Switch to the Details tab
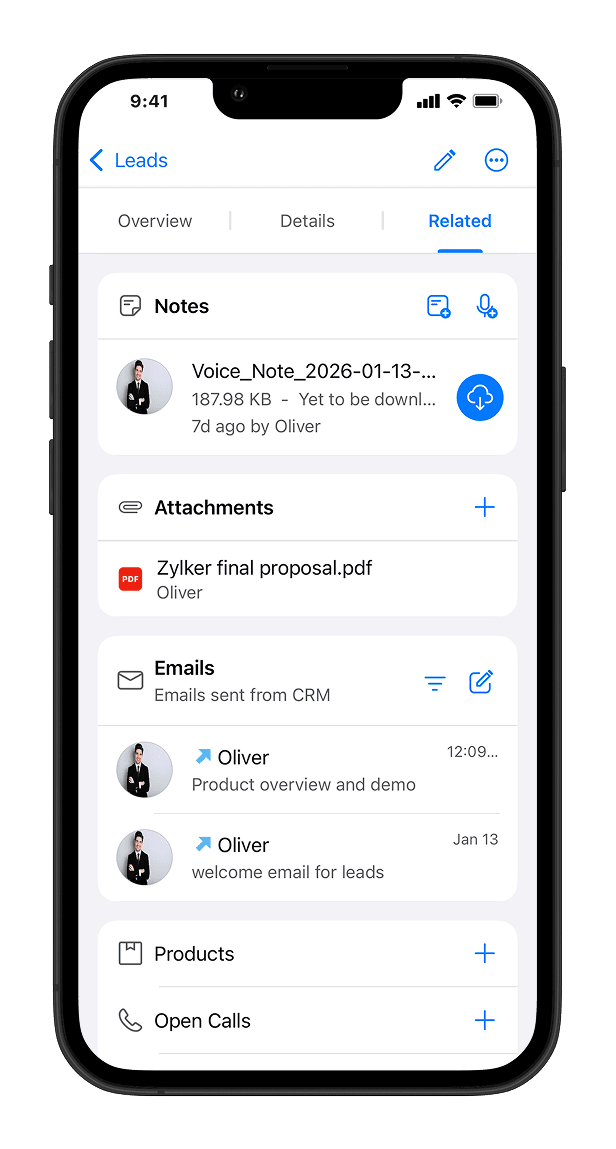The image size is (616, 1149). (307, 221)
